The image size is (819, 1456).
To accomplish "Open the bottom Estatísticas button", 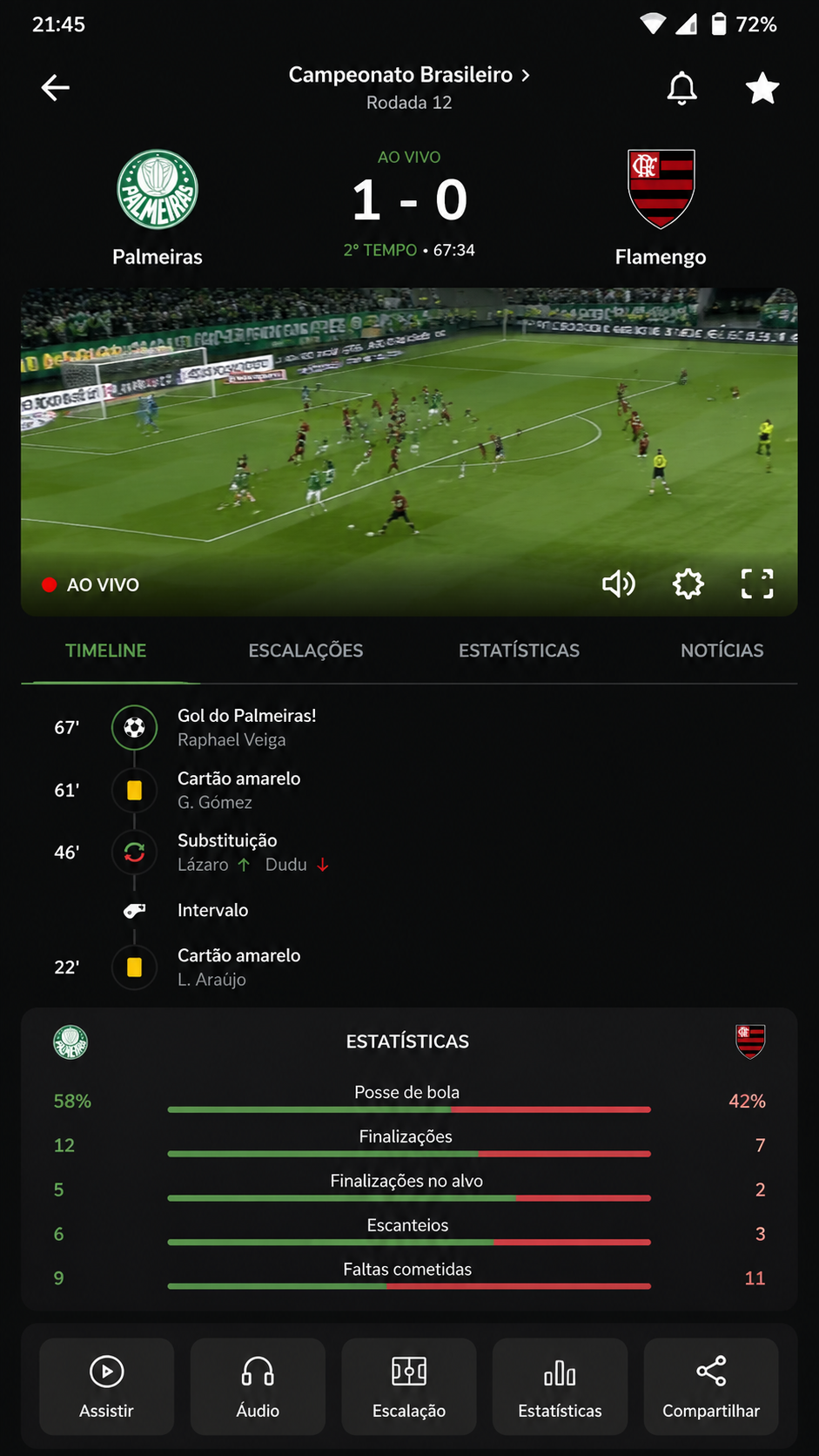I will [x=560, y=1386].
